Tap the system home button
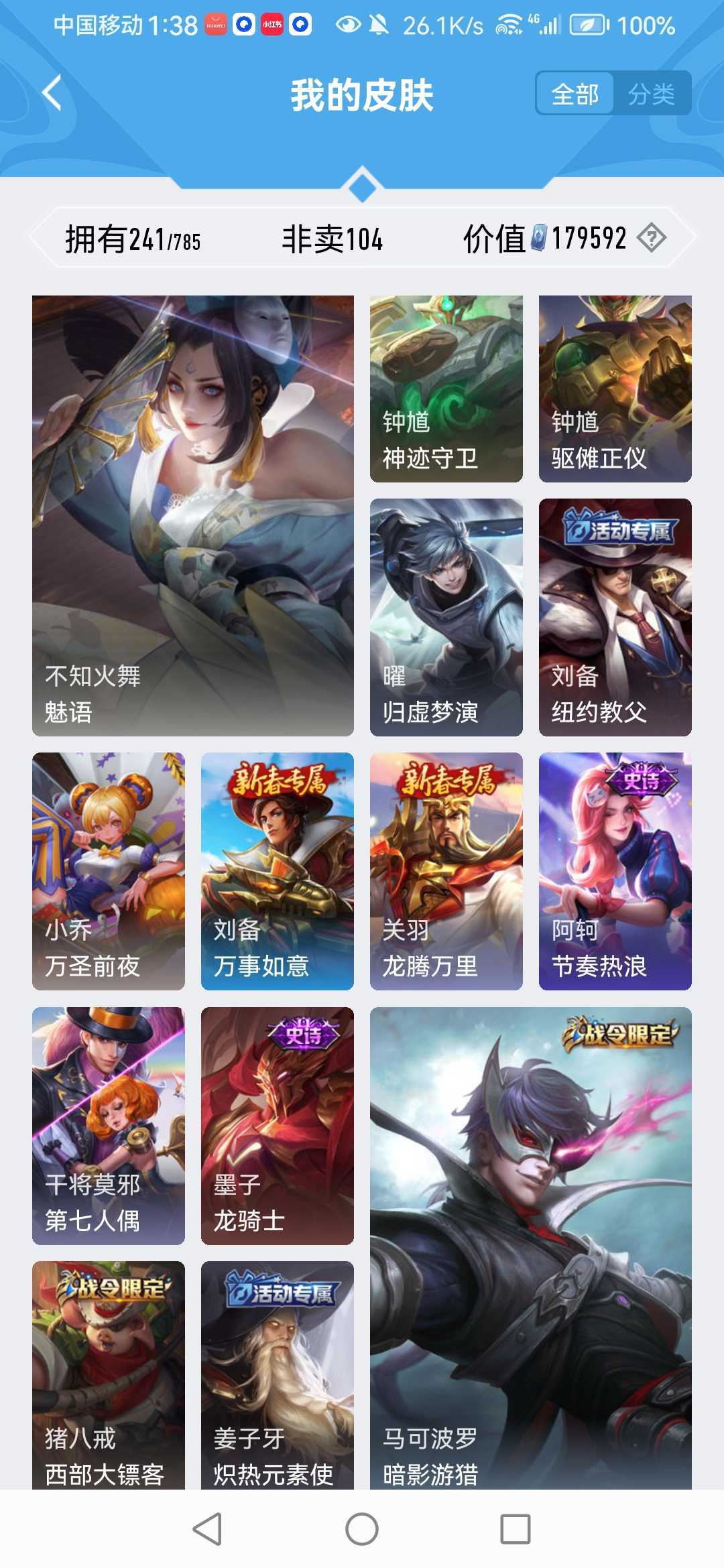 point(362,1529)
